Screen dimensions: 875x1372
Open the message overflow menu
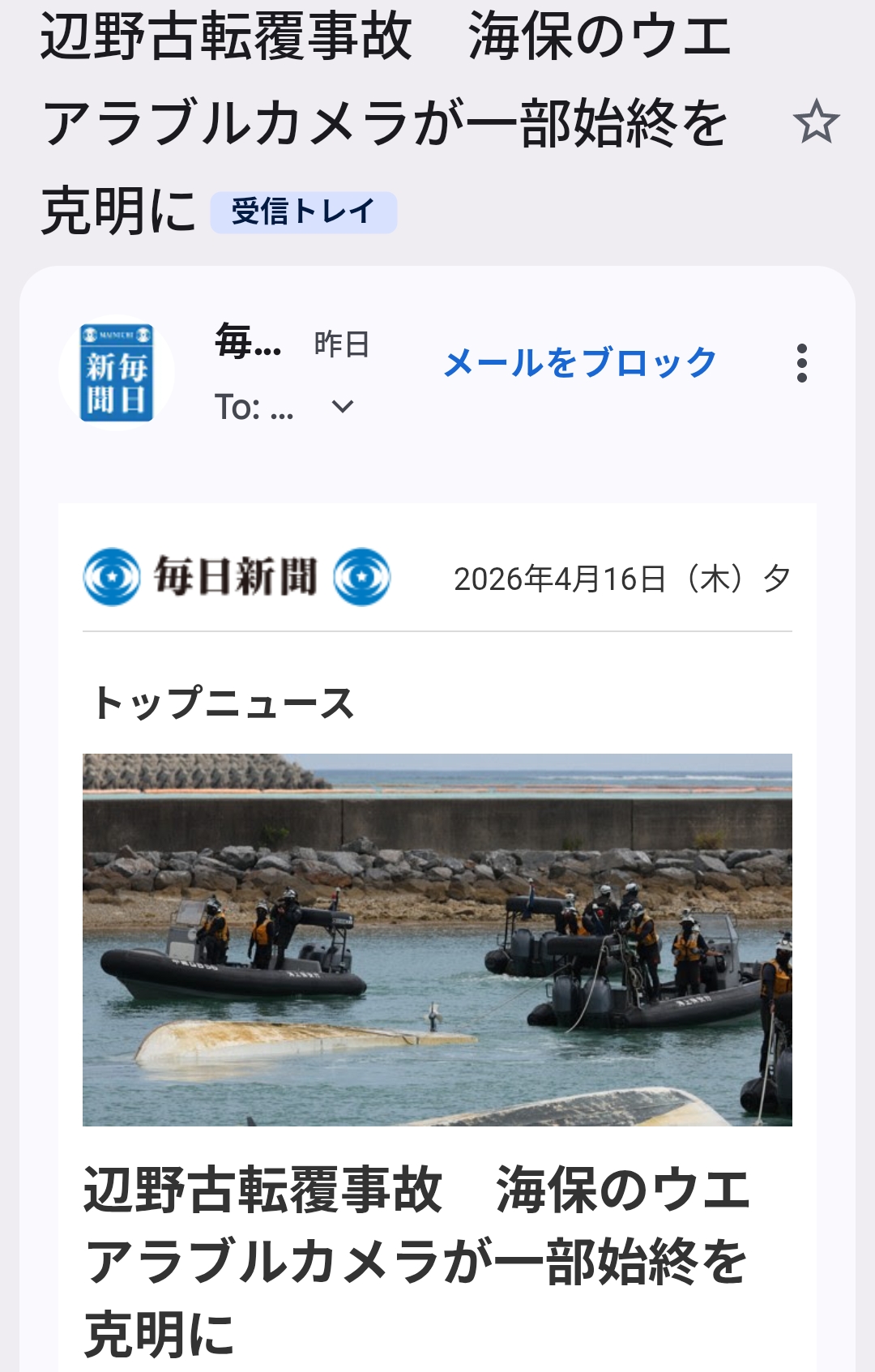pyautogui.click(x=801, y=363)
